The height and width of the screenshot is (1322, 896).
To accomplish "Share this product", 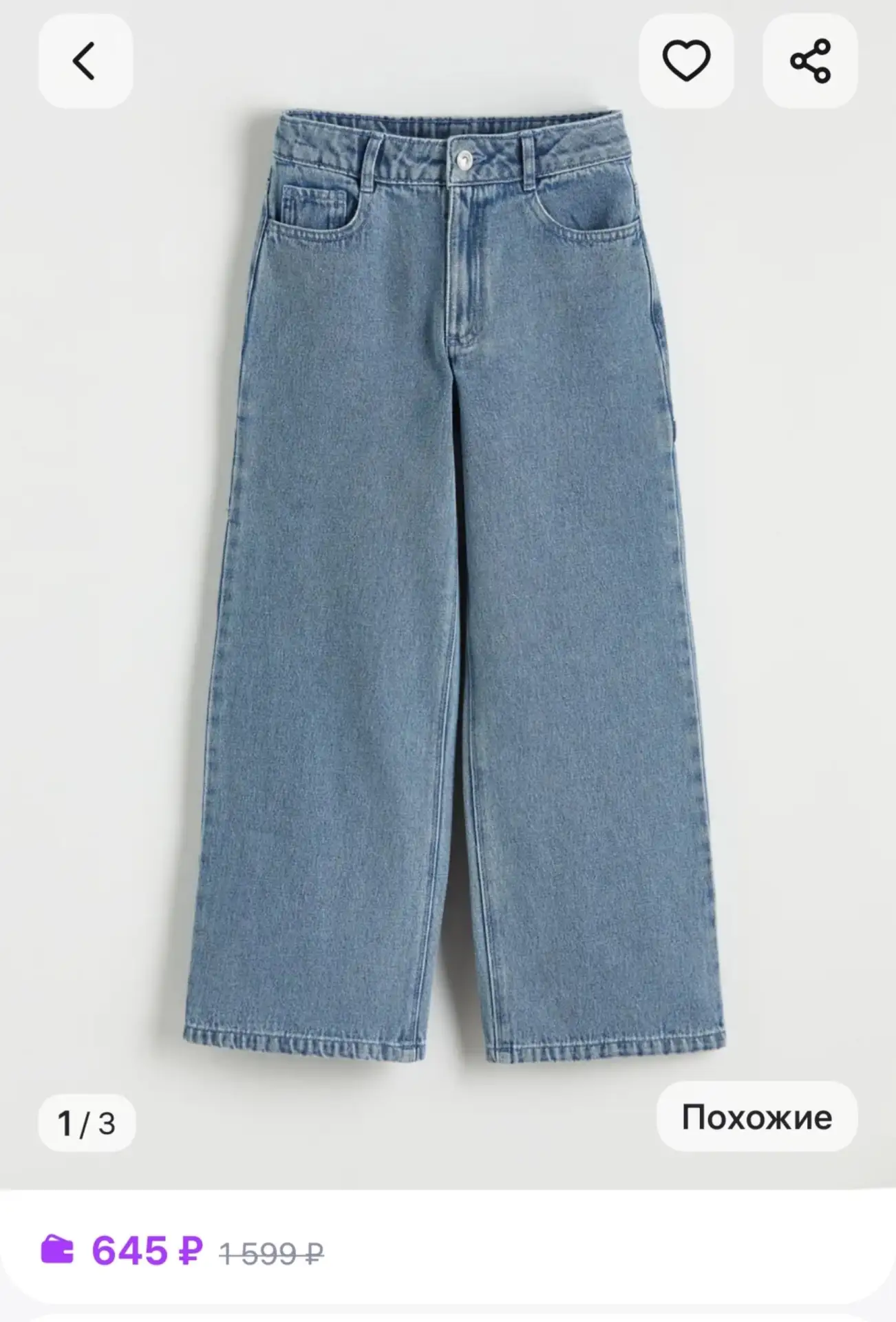I will coord(810,61).
